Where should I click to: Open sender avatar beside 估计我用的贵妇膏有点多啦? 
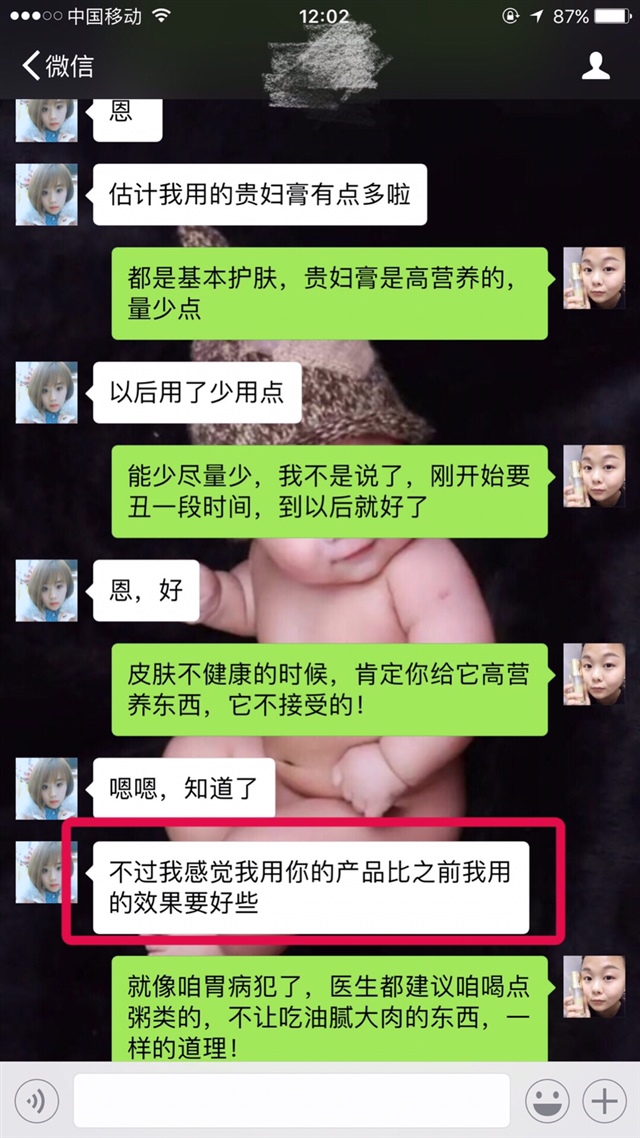47,194
